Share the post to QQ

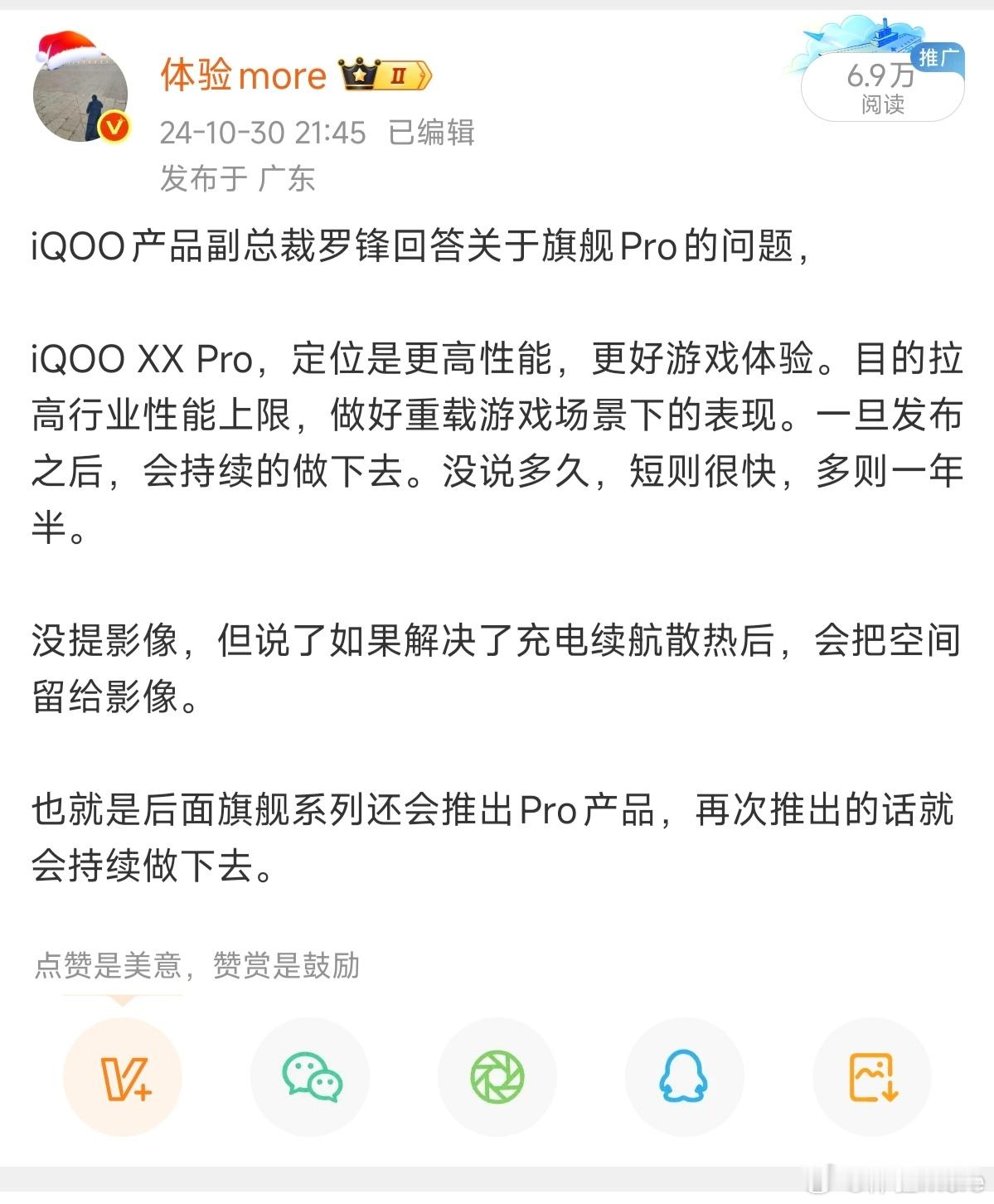(x=683, y=1075)
